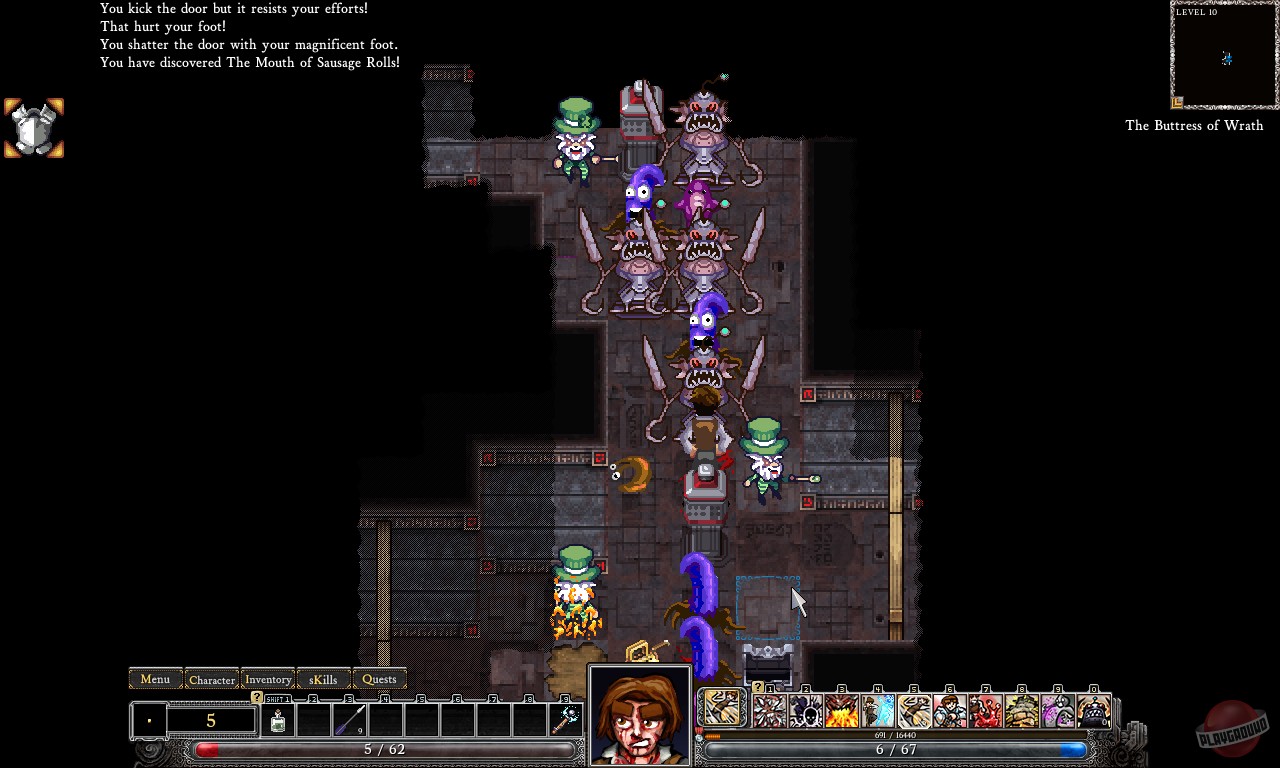Open the Character panel

tap(212, 679)
